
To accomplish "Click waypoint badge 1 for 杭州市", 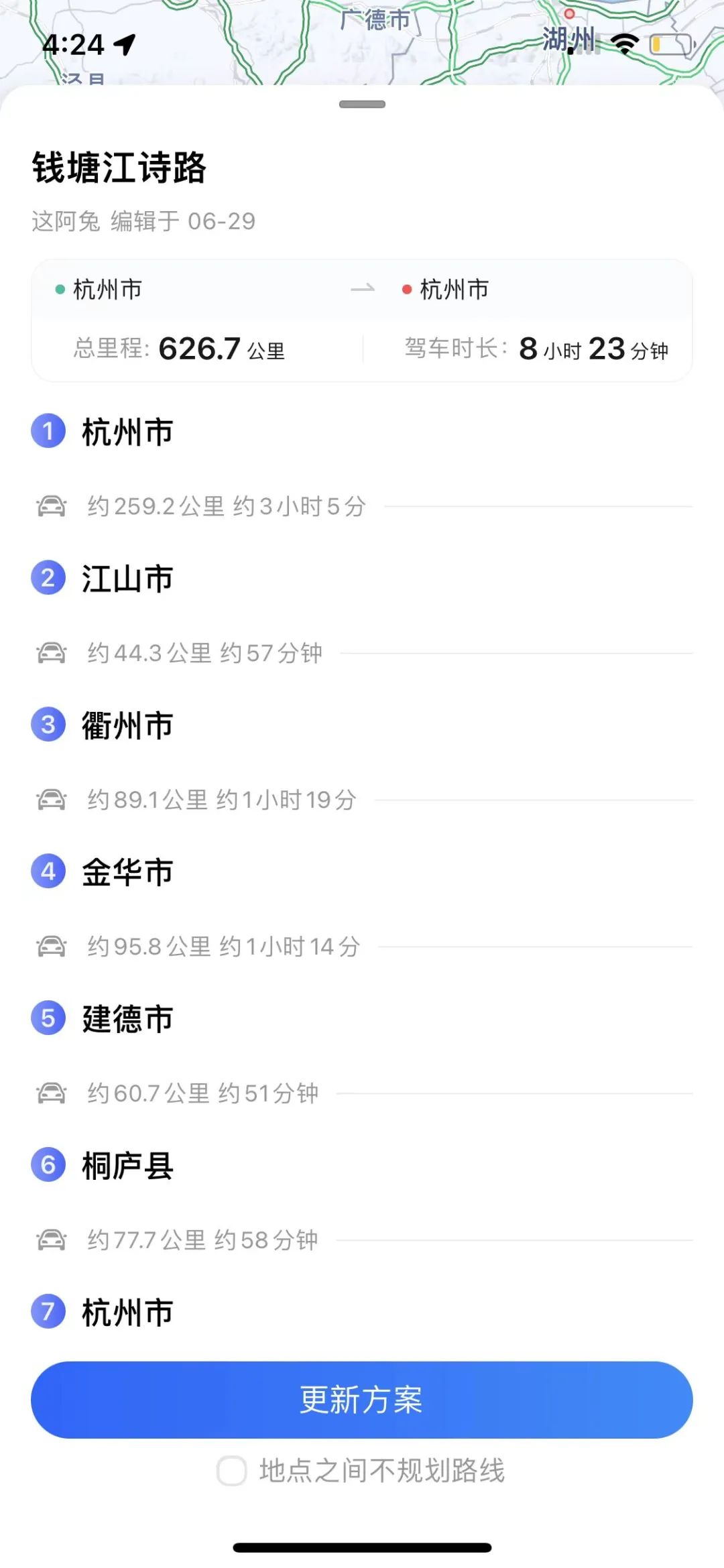I will [48, 432].
